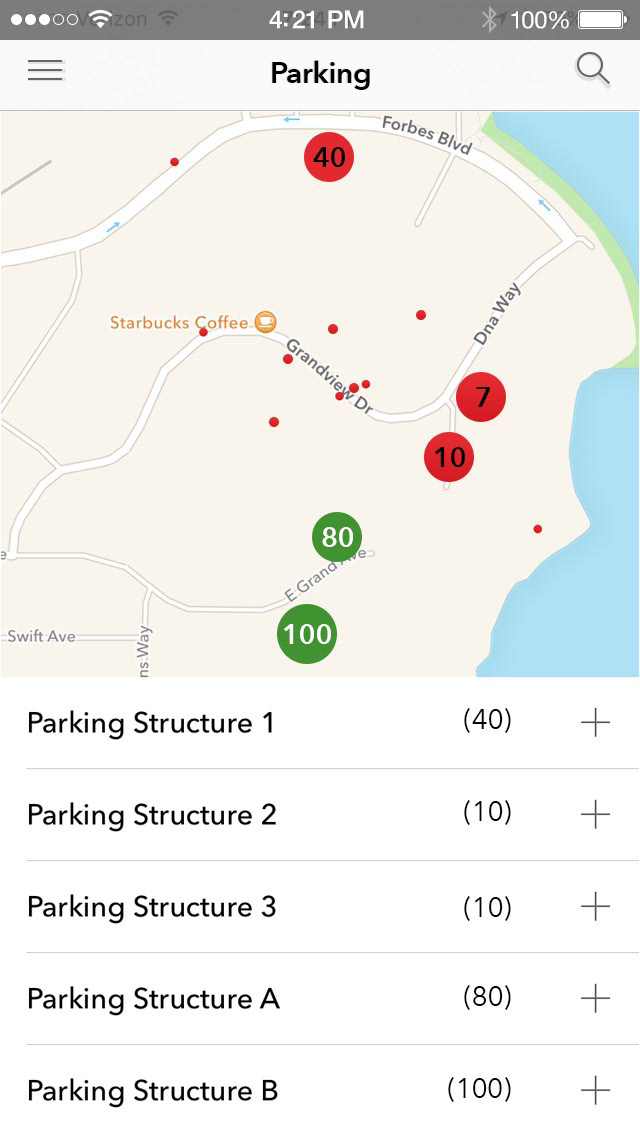Tap the Starbucks Coffee map pin
The height and width of the screenshot is (1136, 640).
pos(265,321)
